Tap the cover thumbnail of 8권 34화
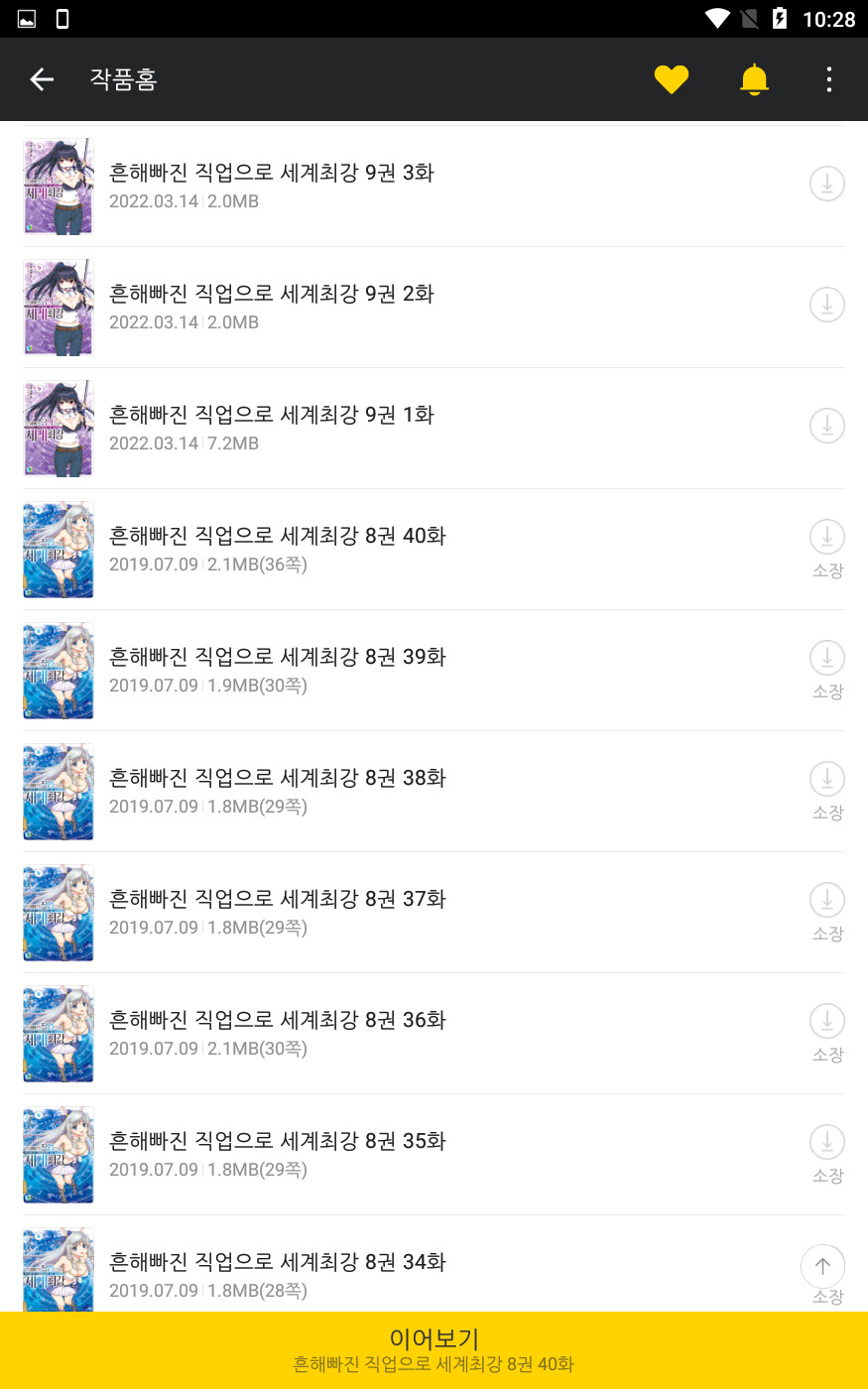 (x=58, y=1268)
